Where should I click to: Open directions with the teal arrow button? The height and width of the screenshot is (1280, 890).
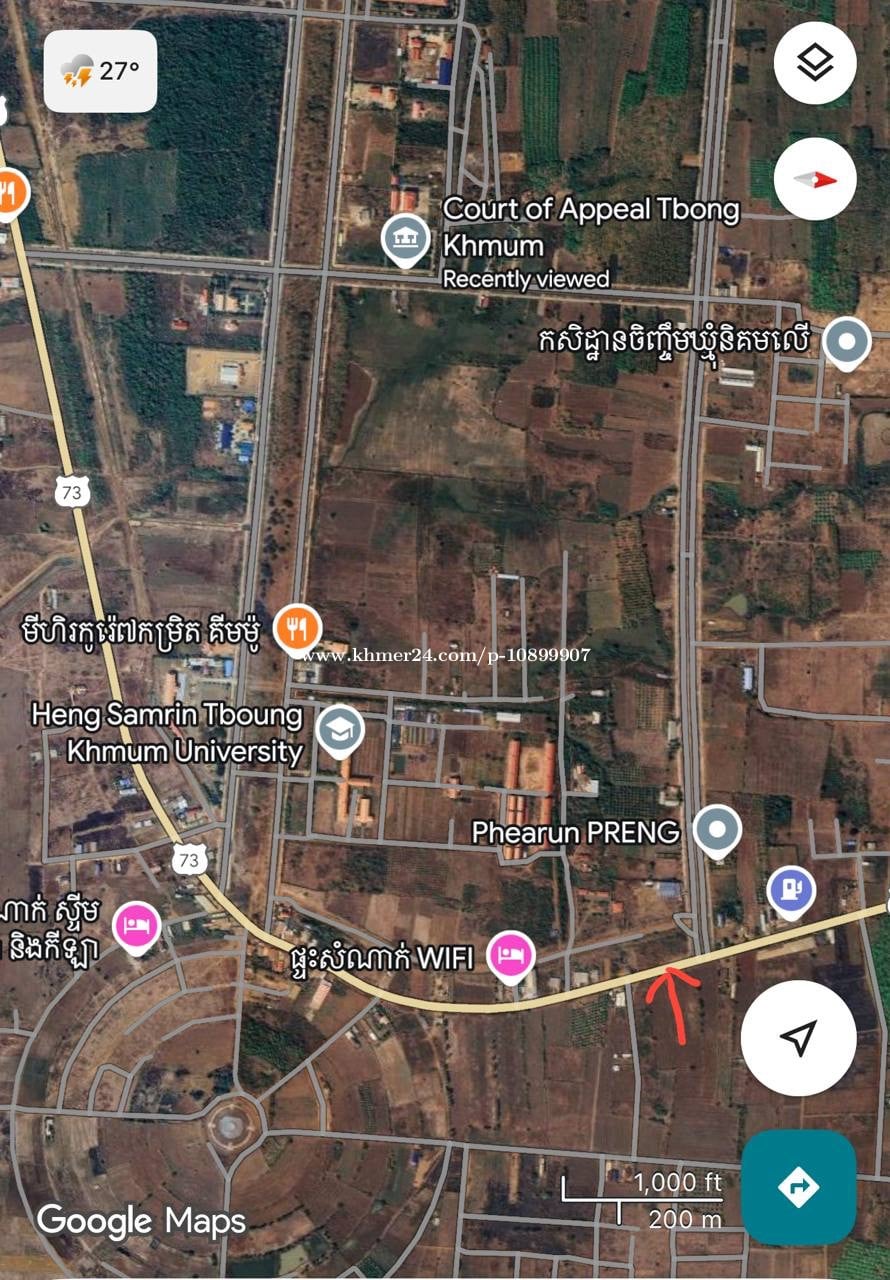tap(798, 1187)
